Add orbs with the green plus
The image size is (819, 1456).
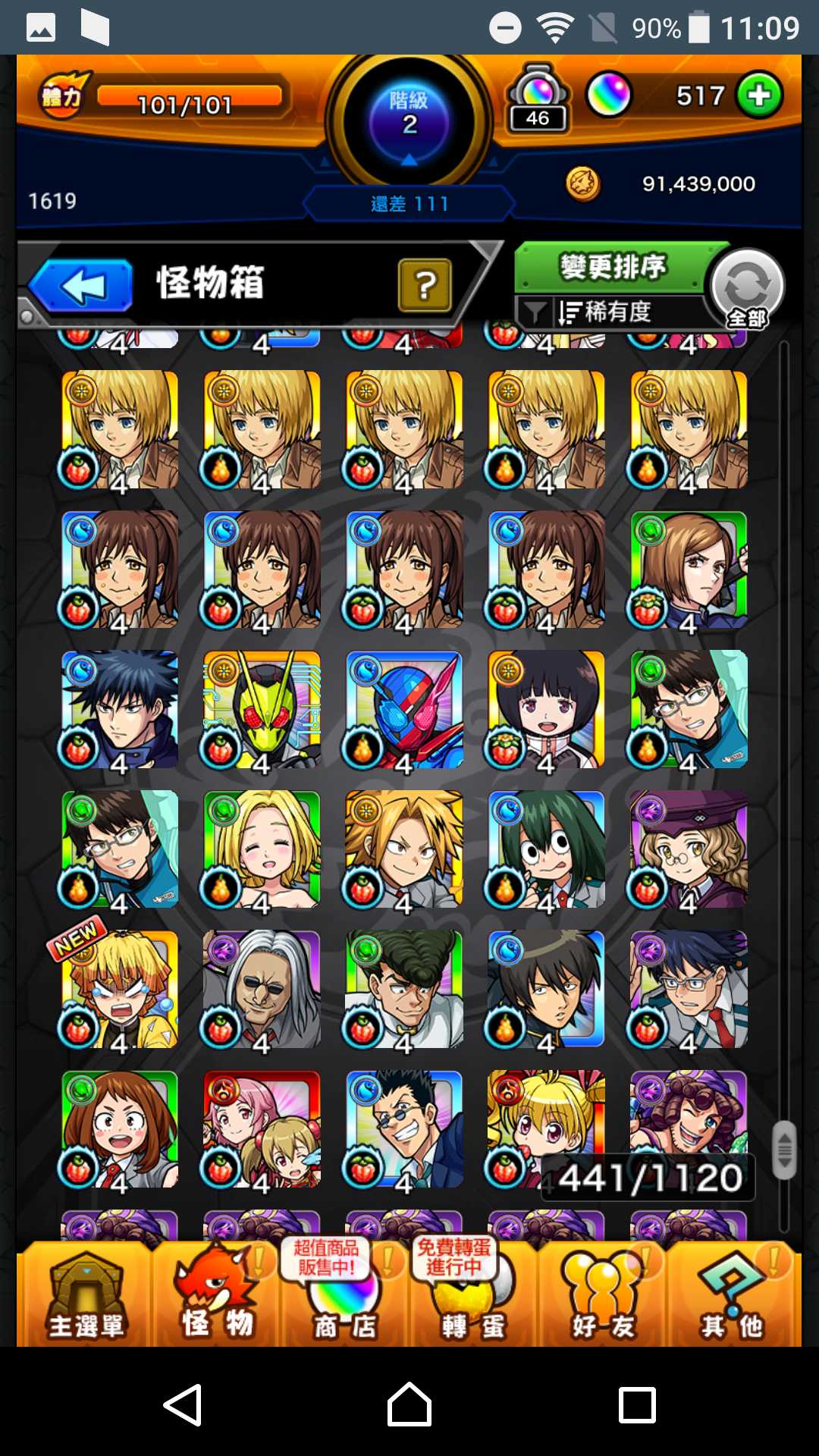[x=759, y=96]
